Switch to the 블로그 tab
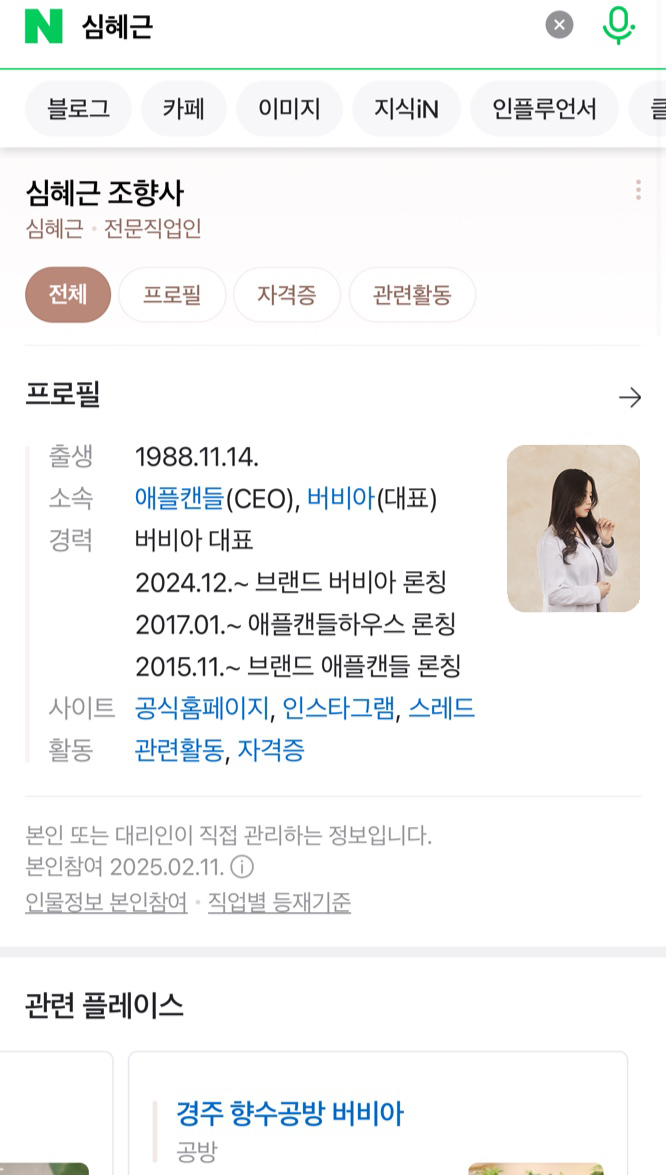Image resolution: width=666 pixels, height=1175 pixels. (x=78, y=108)
